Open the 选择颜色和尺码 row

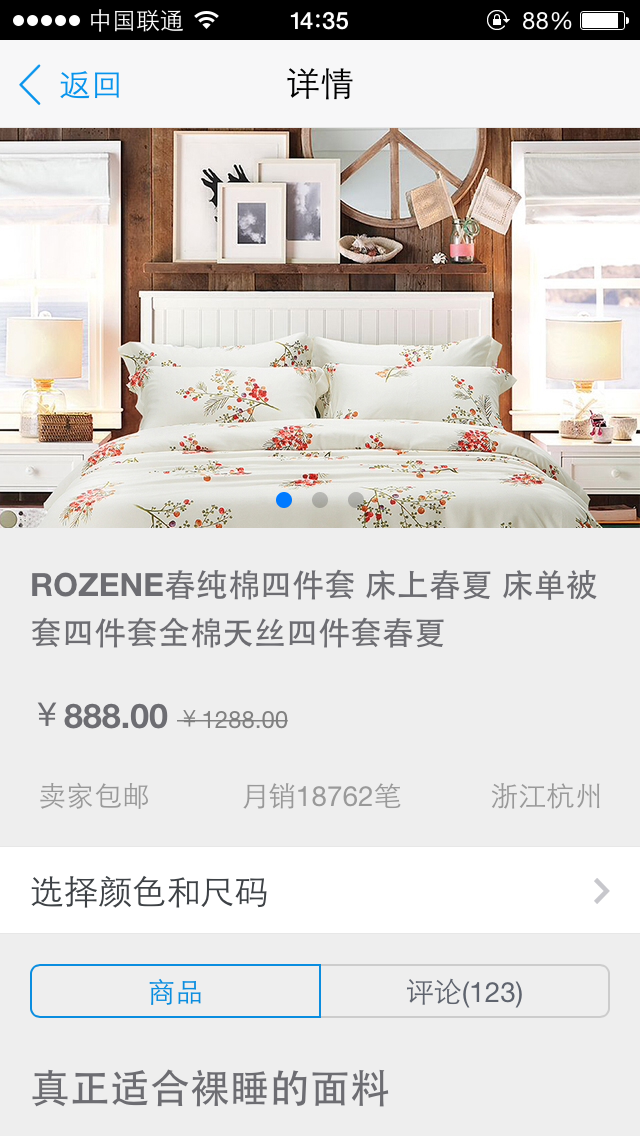[x=320, y=891]
